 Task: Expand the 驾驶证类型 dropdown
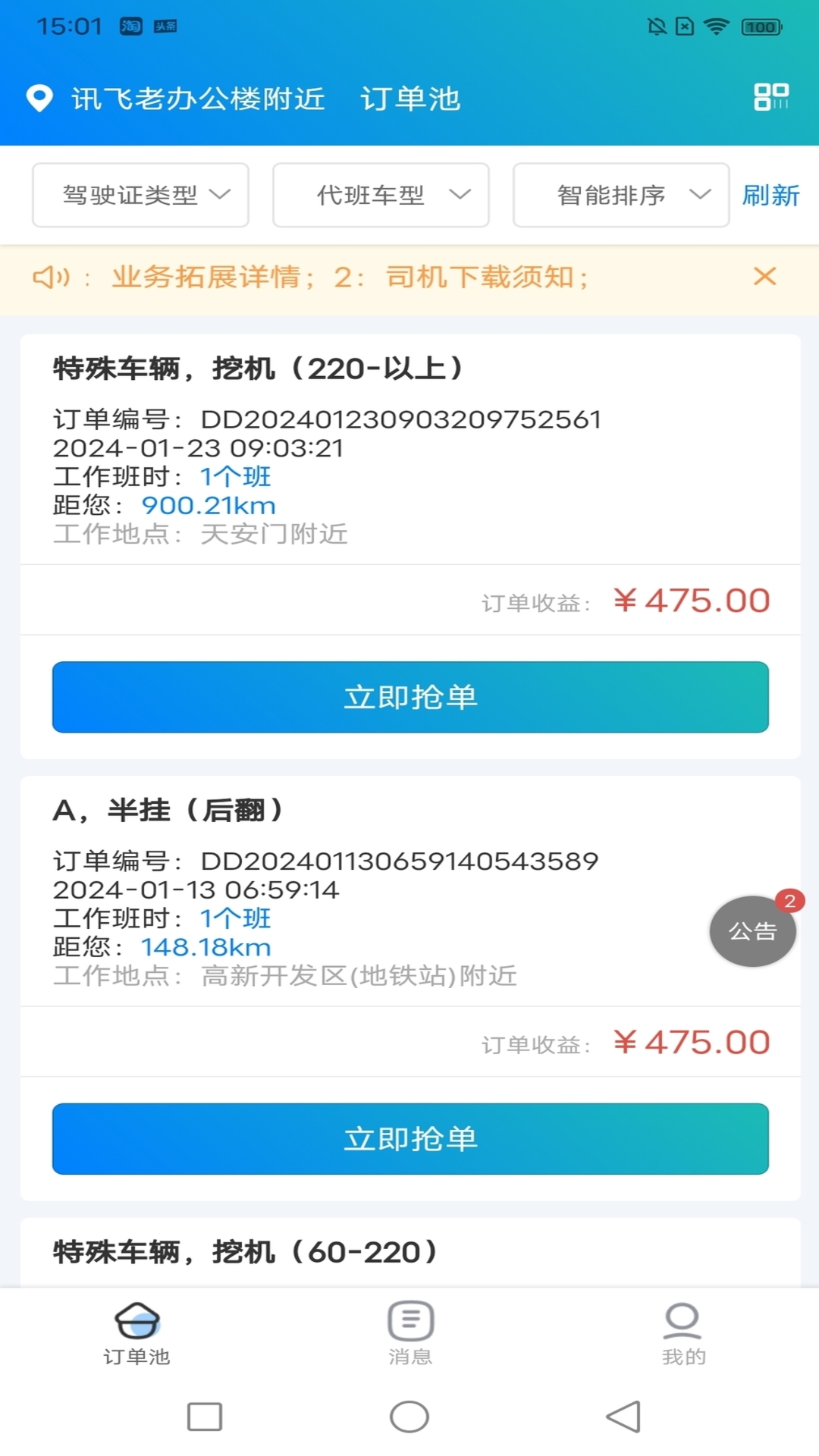click(140, 195)
